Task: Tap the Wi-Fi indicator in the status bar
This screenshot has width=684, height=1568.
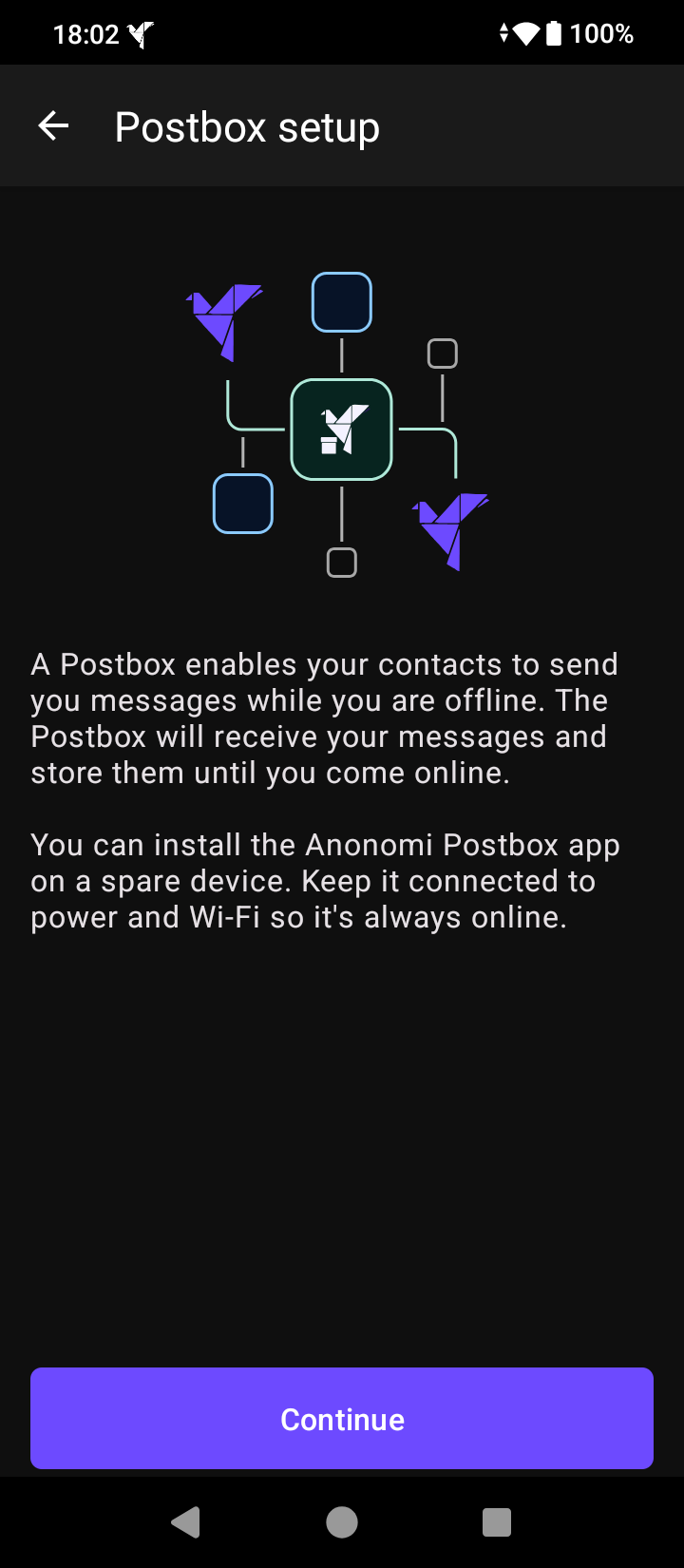Action: [526, 32]
